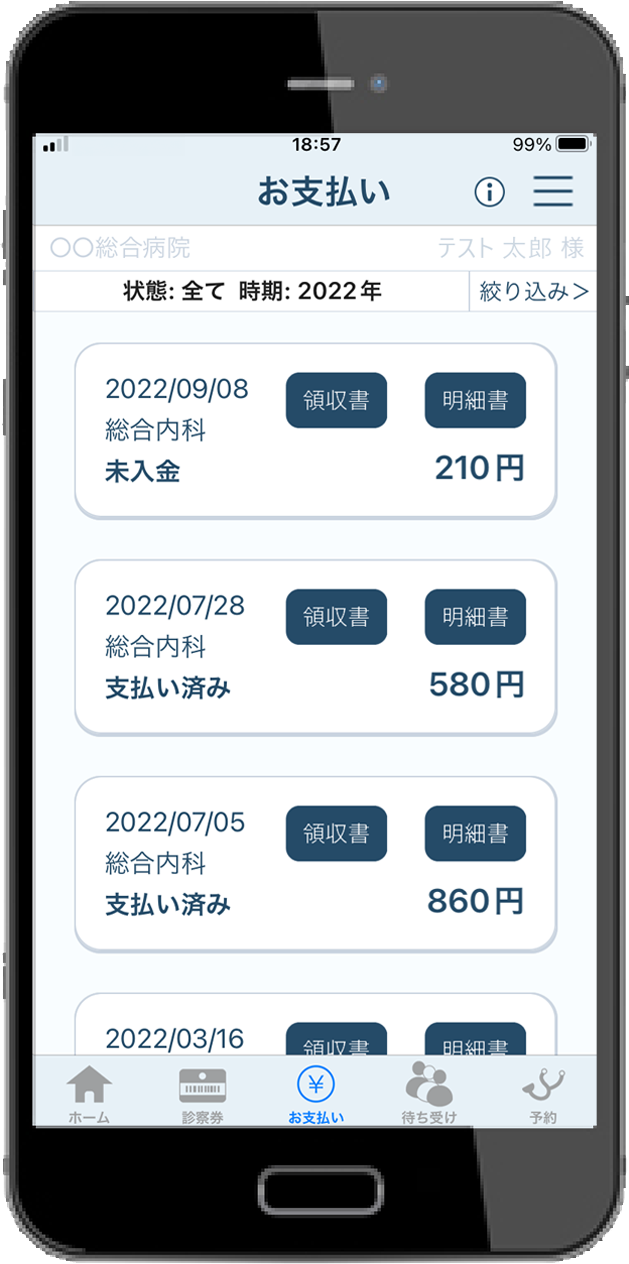This screenshot has width=629, height=1264.
Task: Open the 絞り込み filter options
Action: point(533,291)
